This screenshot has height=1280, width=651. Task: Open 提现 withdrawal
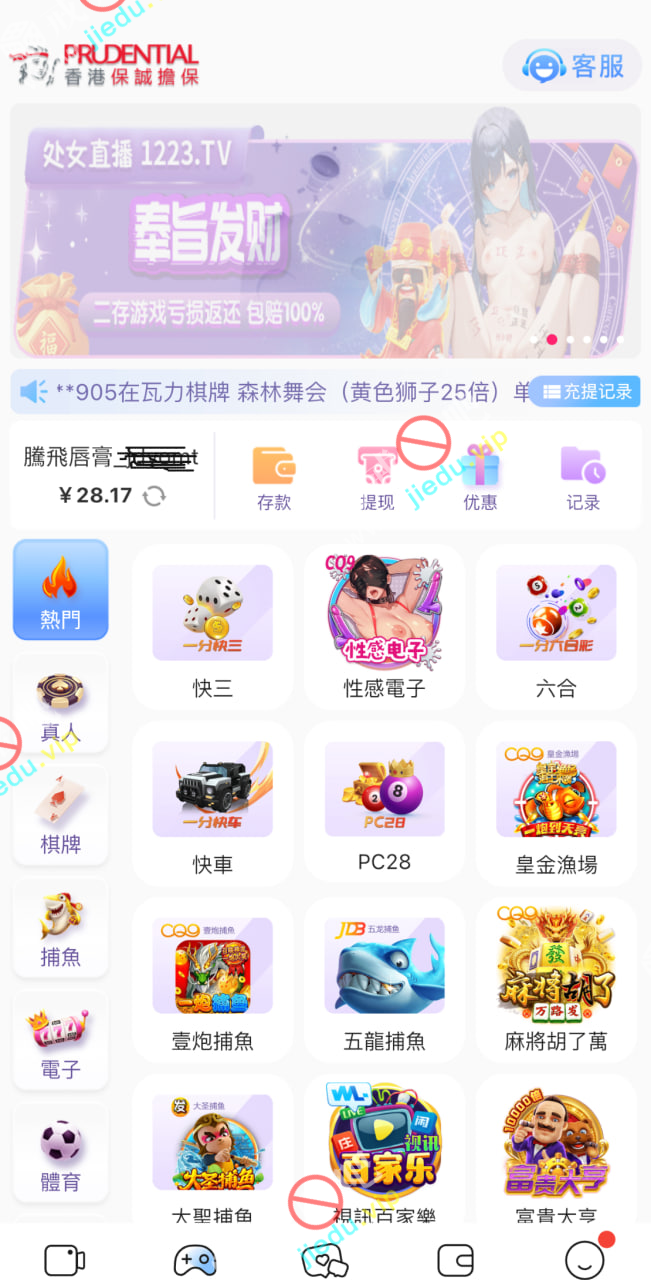tap(377, 477)
